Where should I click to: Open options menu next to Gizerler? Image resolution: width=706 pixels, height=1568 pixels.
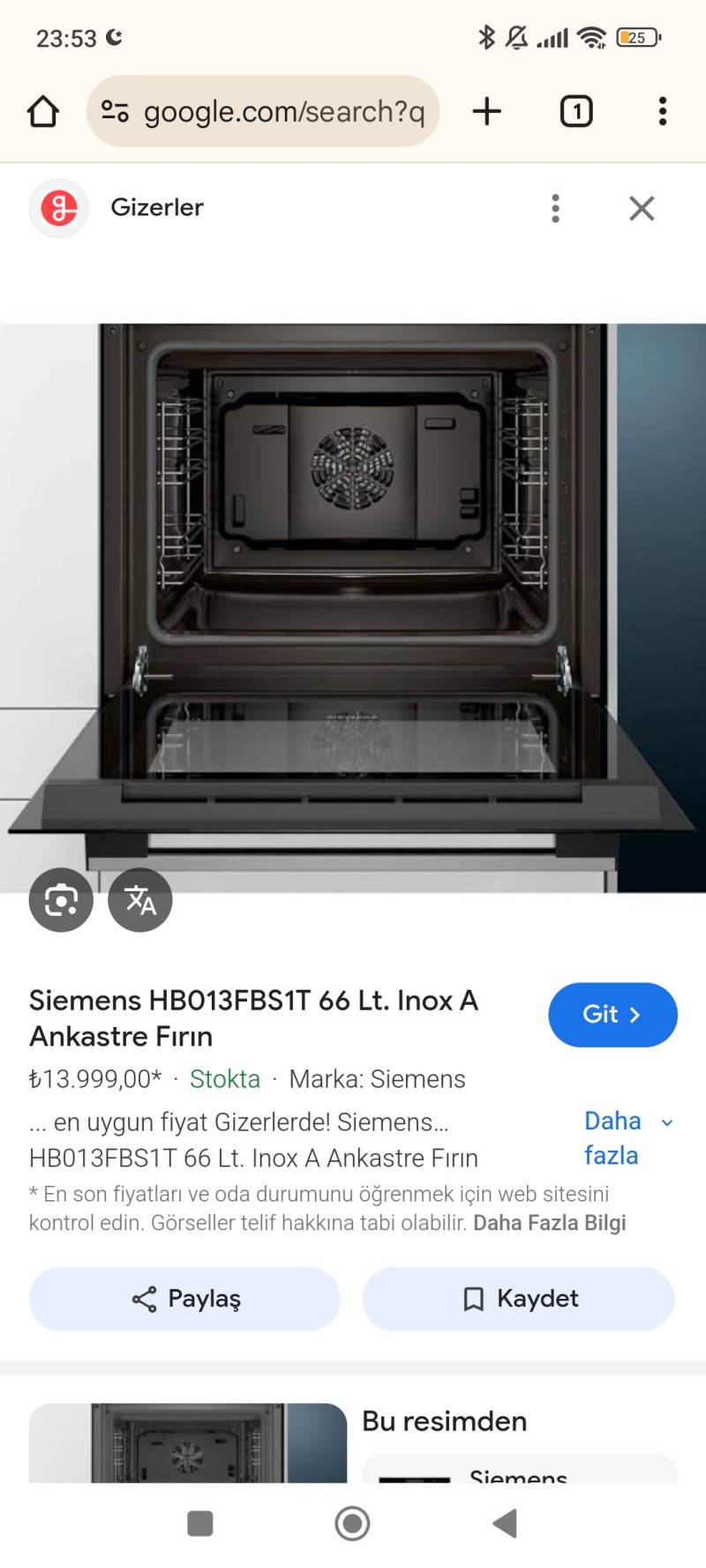555,208
